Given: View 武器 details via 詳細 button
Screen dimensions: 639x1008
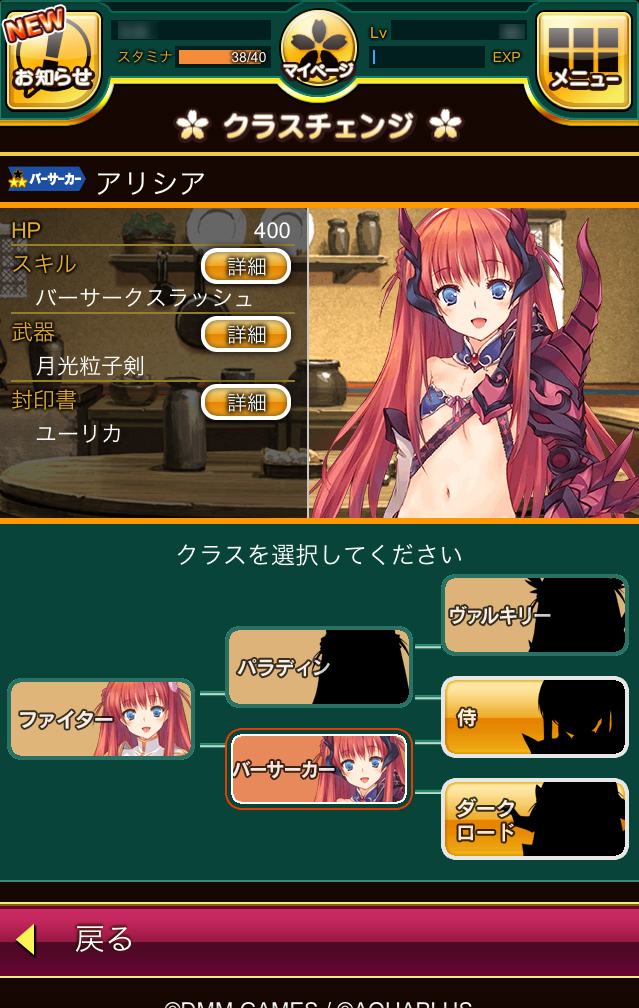Looking at the screenshot, I should [x=246, y=334].
